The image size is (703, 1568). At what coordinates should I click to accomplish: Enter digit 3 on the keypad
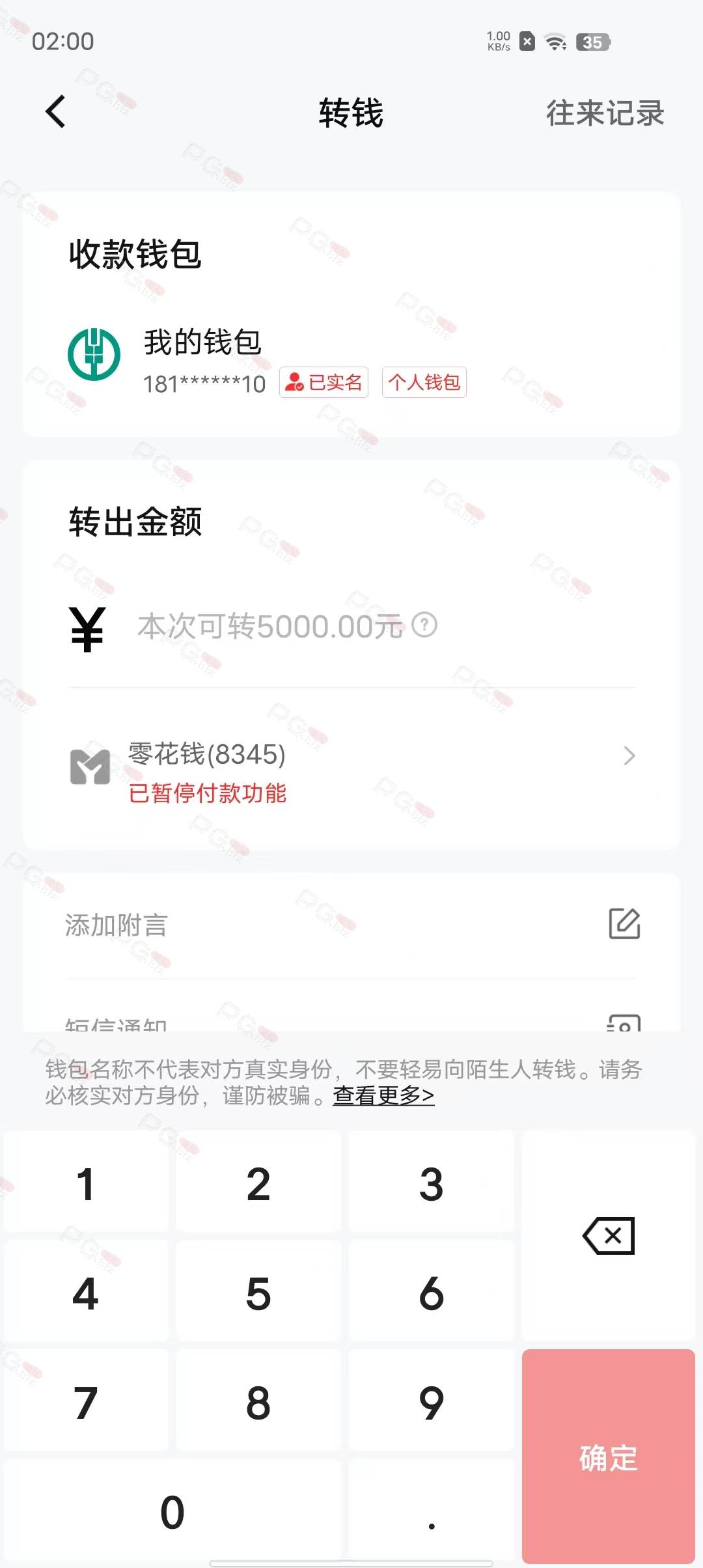[432, 1184]
